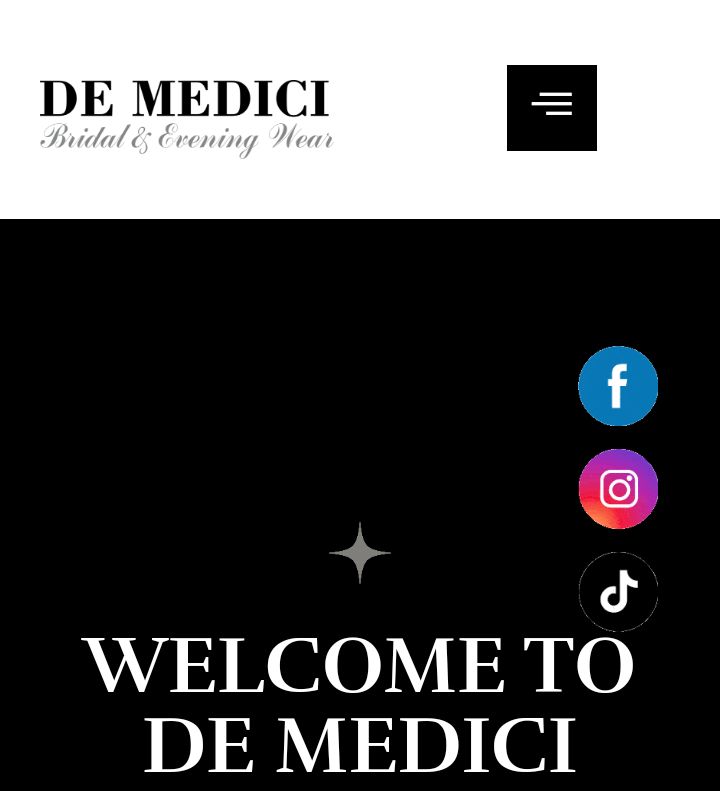Tap the De Medici logo to go home
The width and height of the screenshot is (720, 791).
pyautogui.click(x=186, y=117)
